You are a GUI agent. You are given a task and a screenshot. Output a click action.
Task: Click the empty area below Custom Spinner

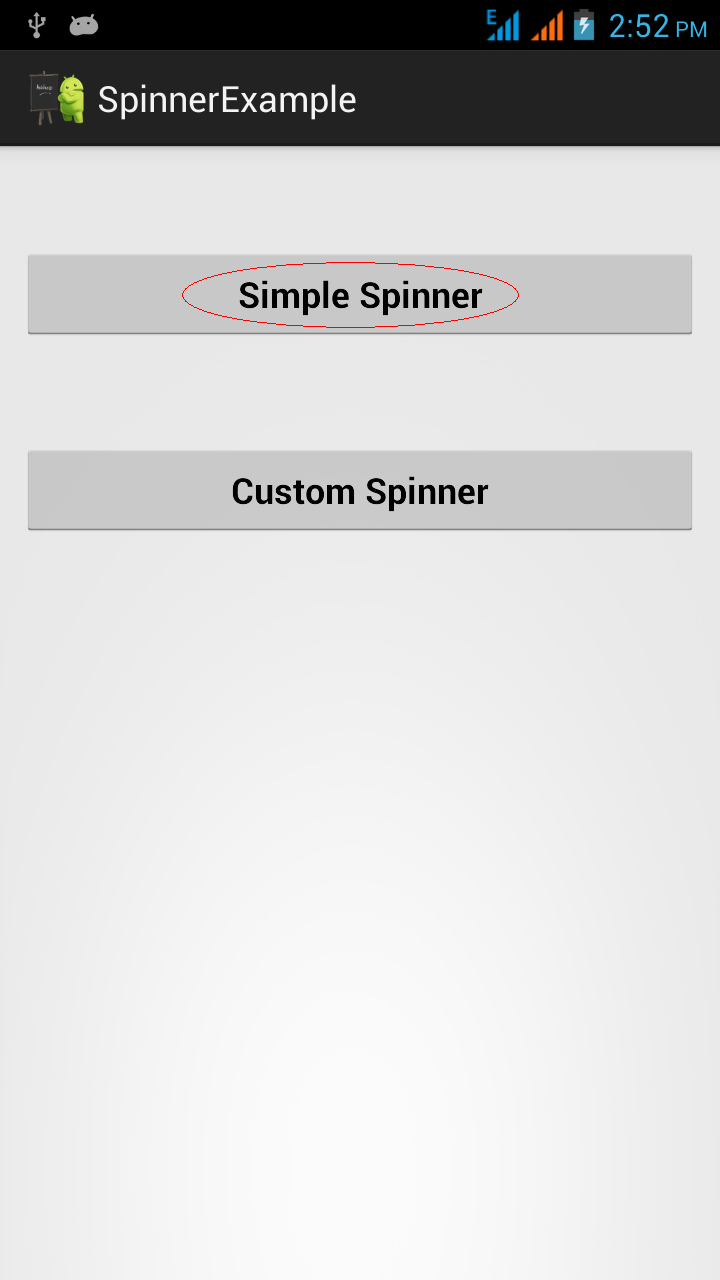[360, 800]
